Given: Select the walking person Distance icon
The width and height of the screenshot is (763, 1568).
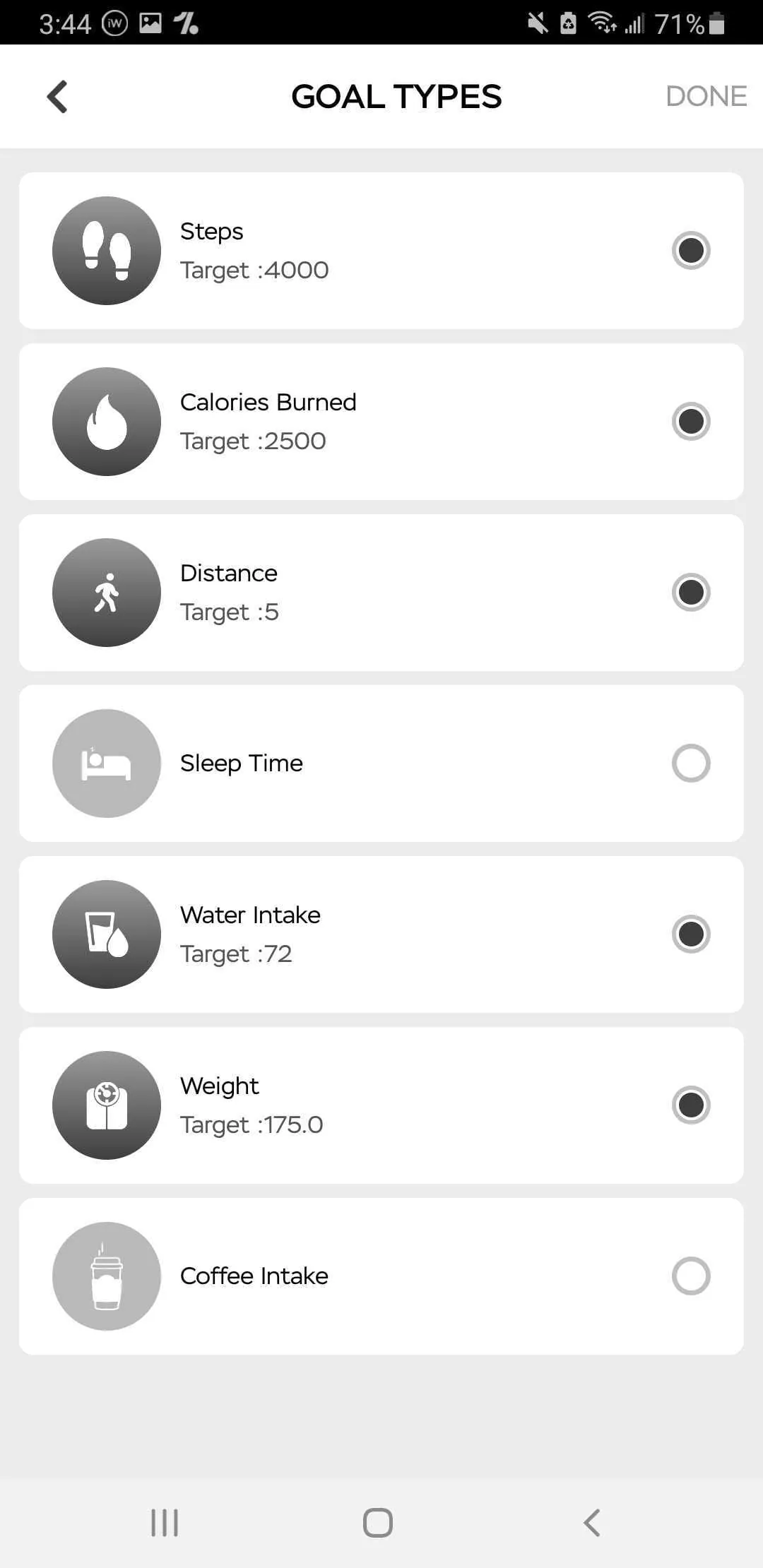Looking at the screenshot, I should 106,592.
